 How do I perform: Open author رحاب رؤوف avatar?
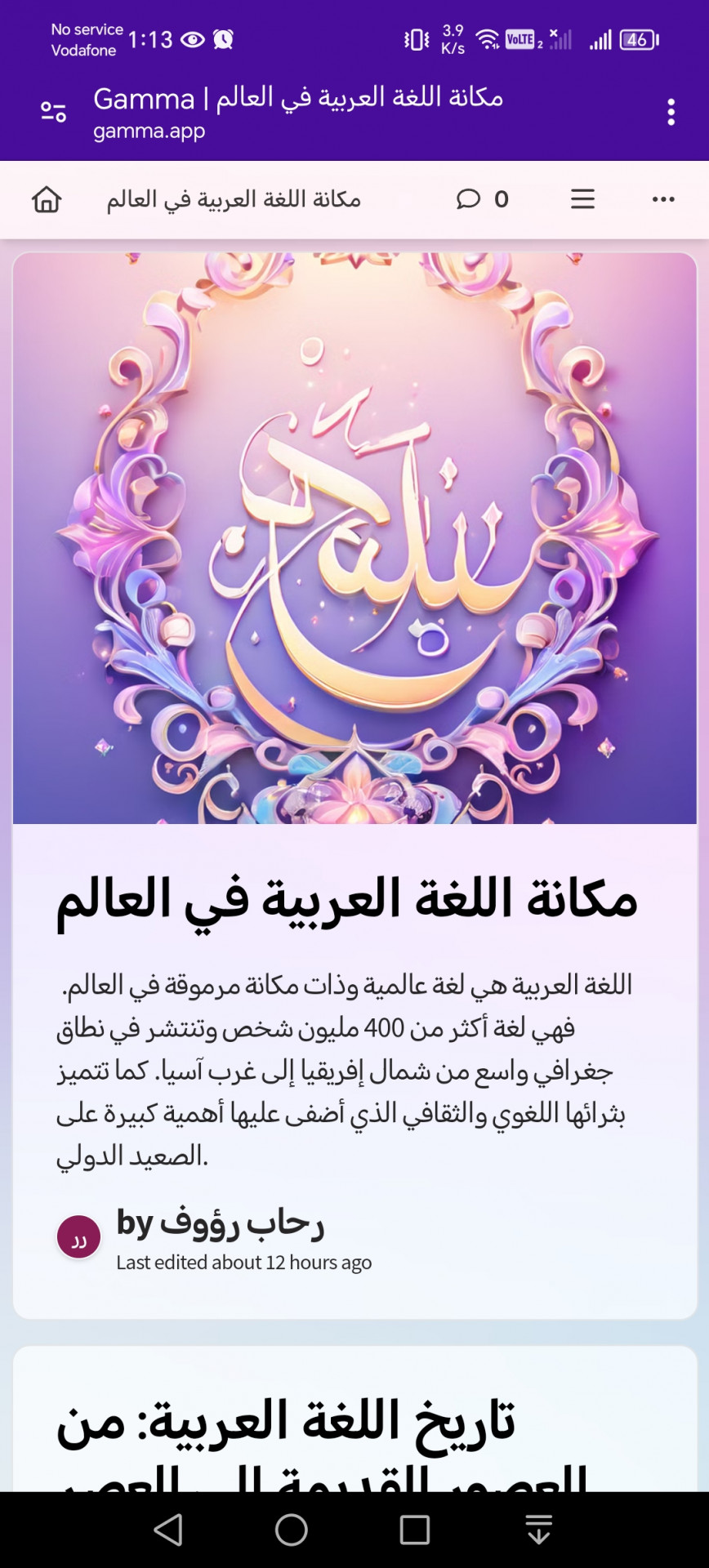78,1237
